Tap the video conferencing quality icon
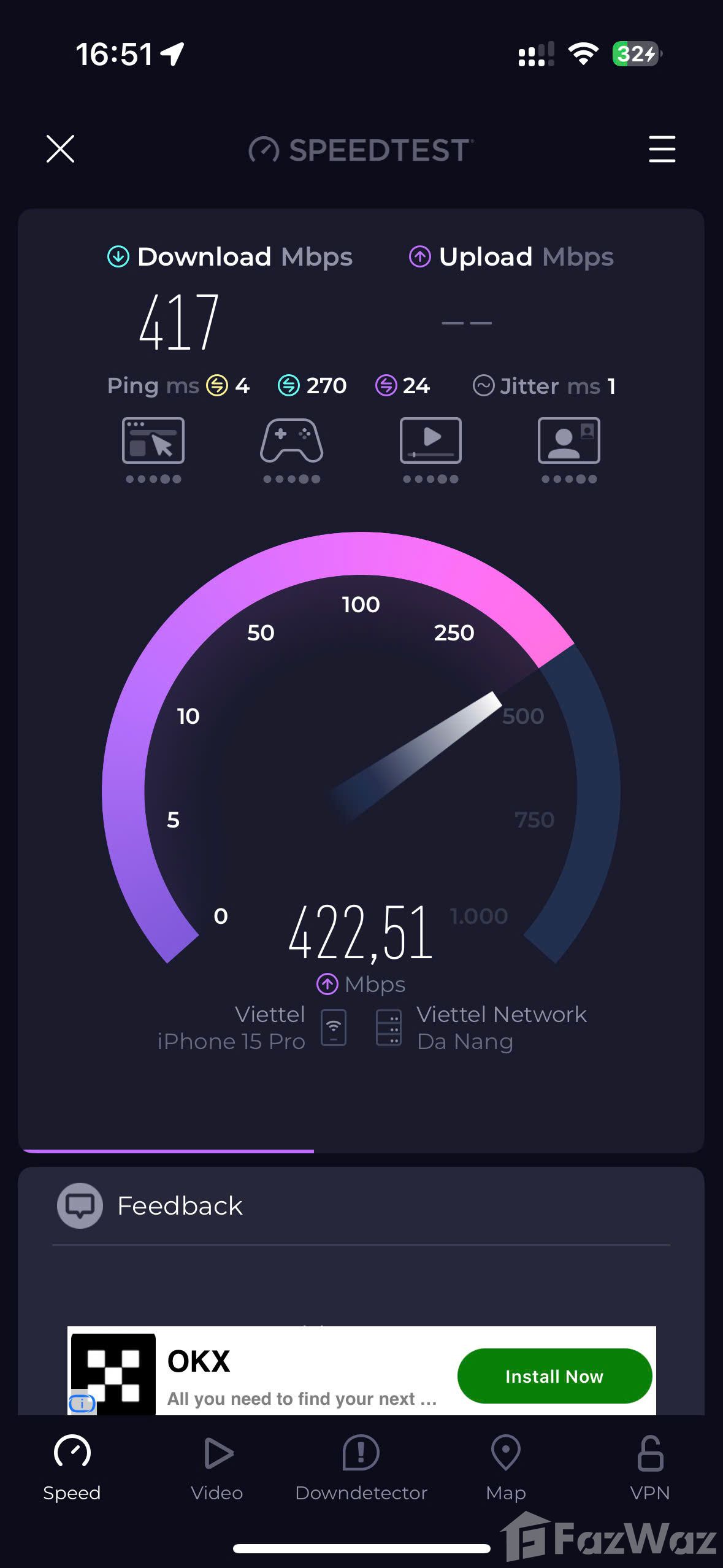The width and height of the screenshot is (723, 1568). (569, 440)
